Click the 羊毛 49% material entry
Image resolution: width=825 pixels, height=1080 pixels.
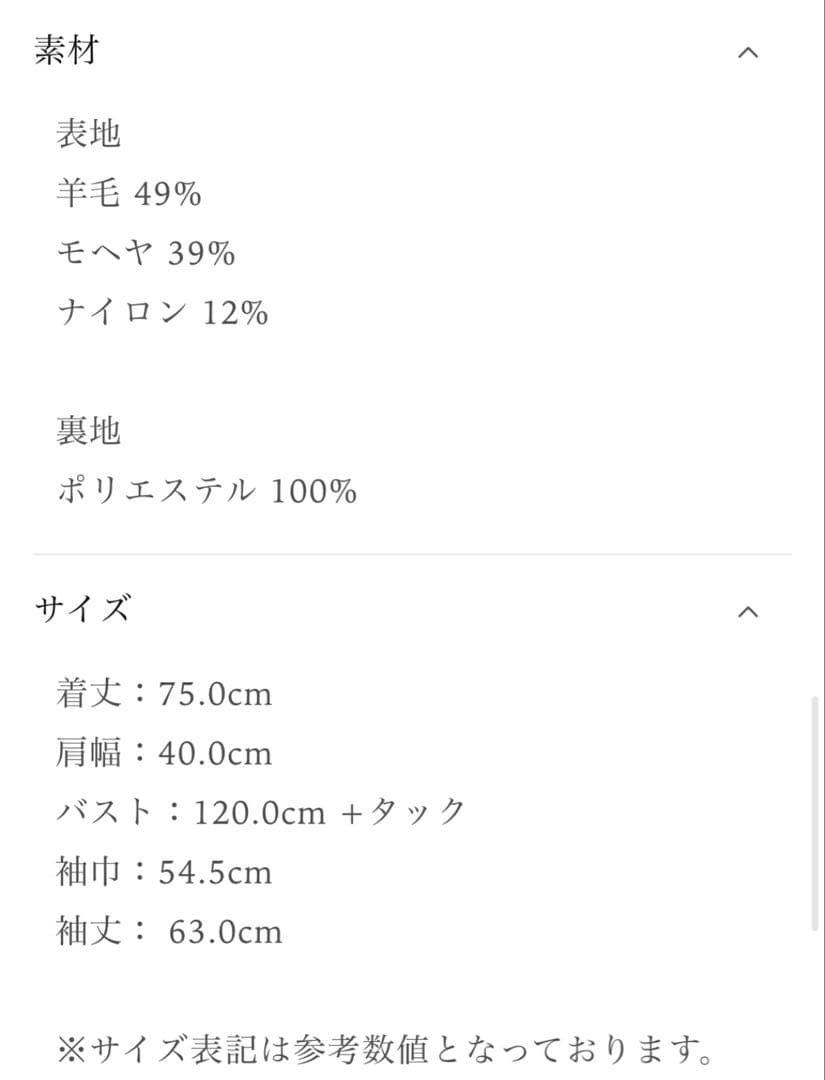[130, 195]
